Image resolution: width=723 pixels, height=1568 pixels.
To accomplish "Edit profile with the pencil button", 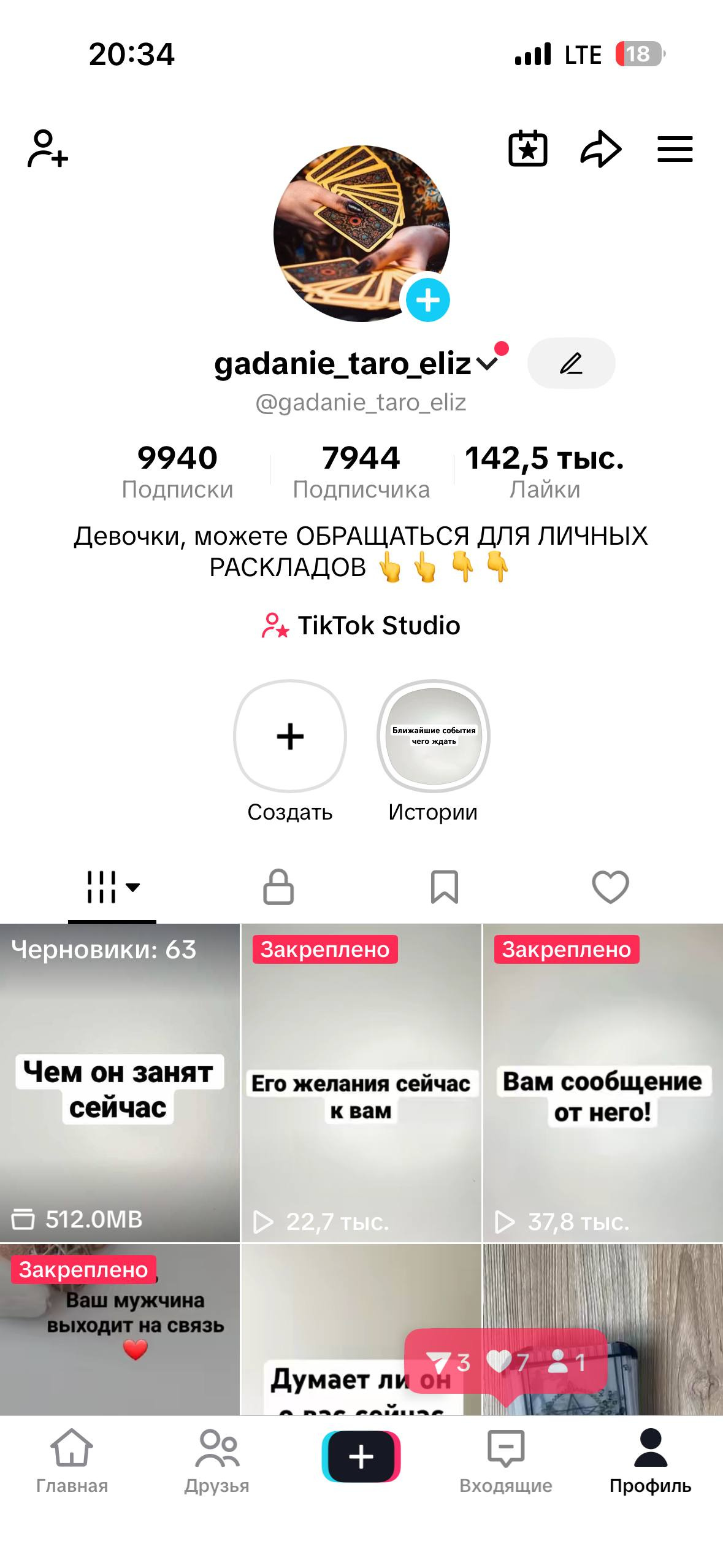I will (x=571, y=363).
